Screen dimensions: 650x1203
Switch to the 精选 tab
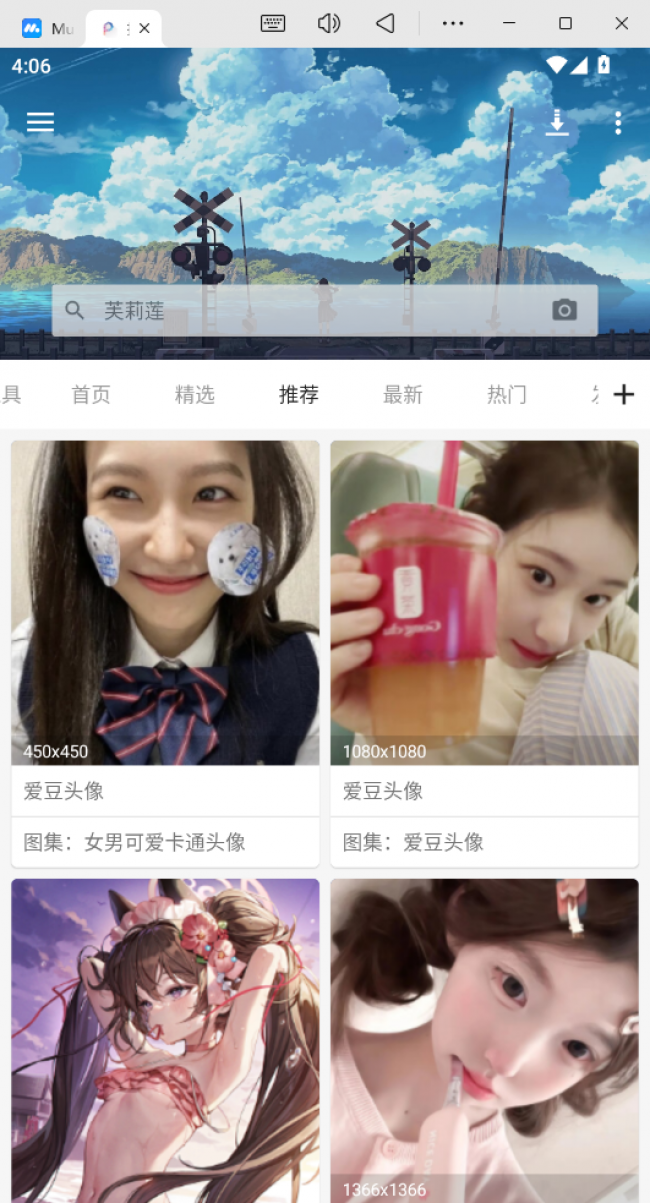(195, 395)
